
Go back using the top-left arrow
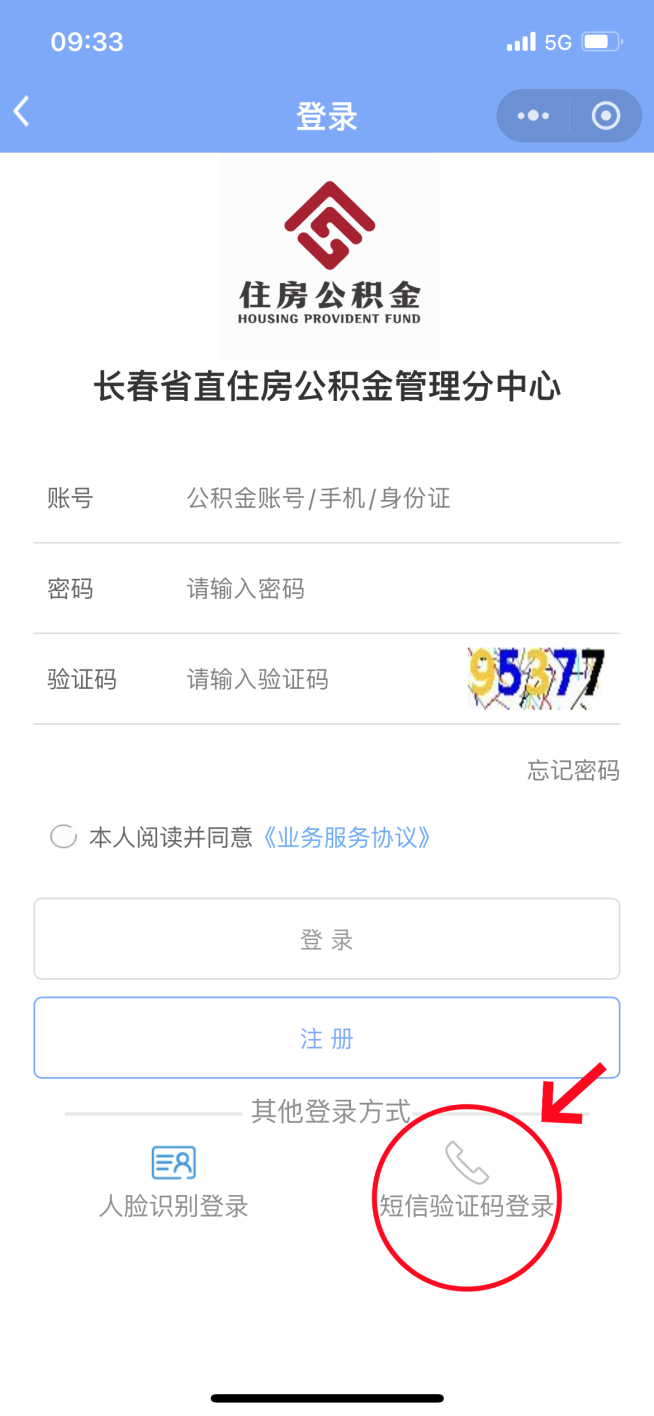tap(22, 112)
